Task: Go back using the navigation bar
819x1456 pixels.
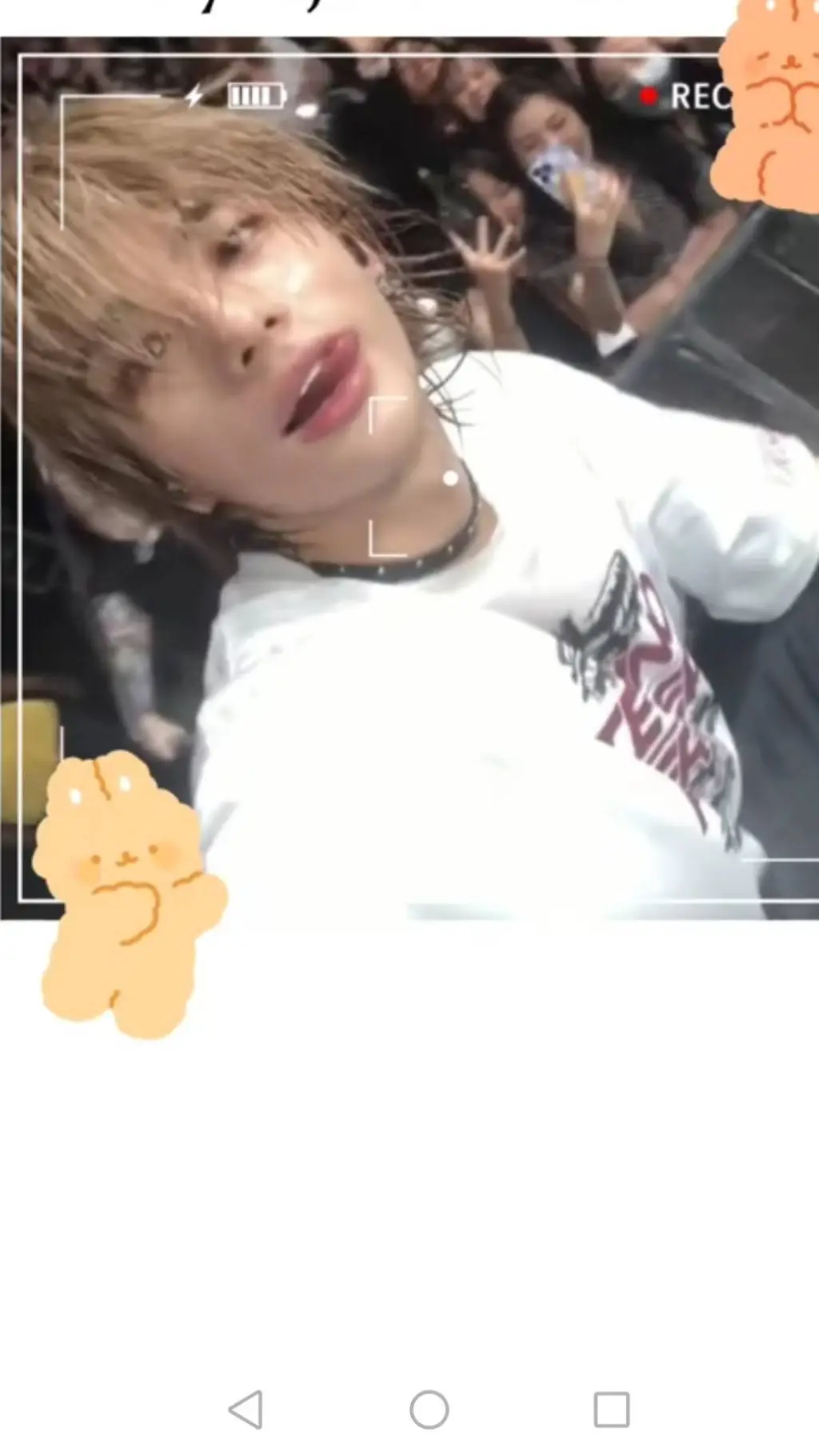Action: (x=246, y=1409)
